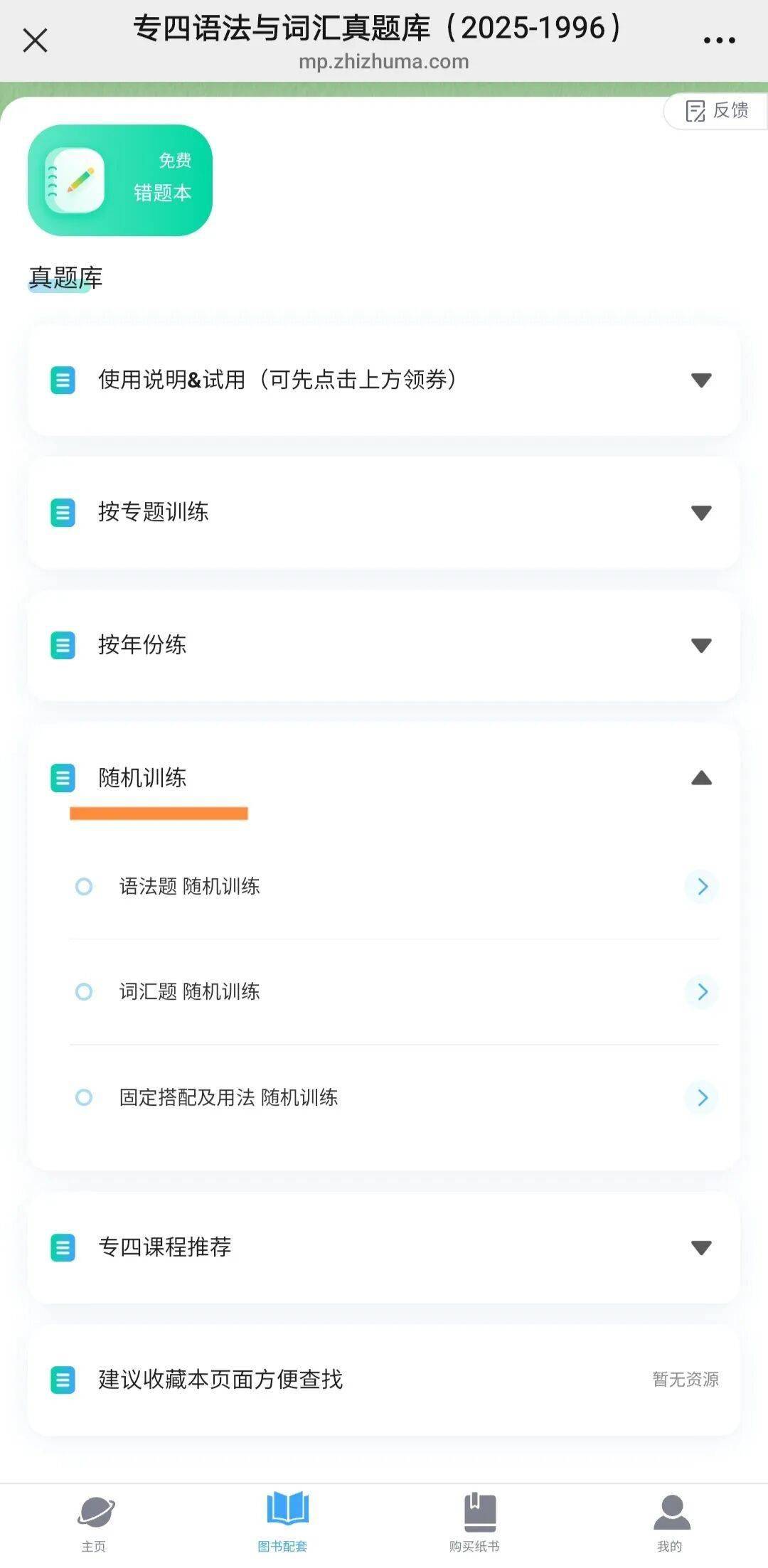Expand the 按专题训练 section
Viewport: 768px width, 1568px height.
tap(700, 512)
